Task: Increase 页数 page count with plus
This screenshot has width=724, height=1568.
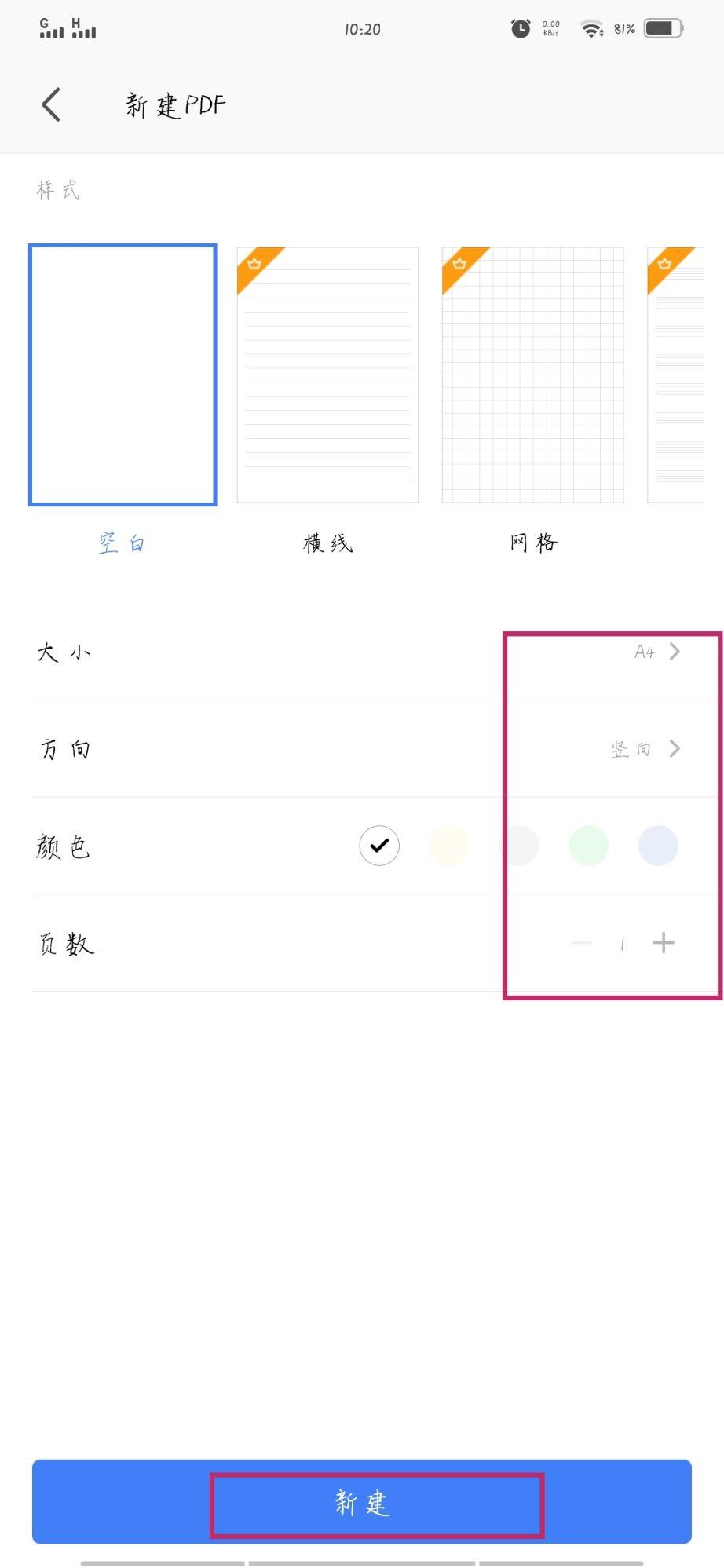Action: [x=664, y=943]
